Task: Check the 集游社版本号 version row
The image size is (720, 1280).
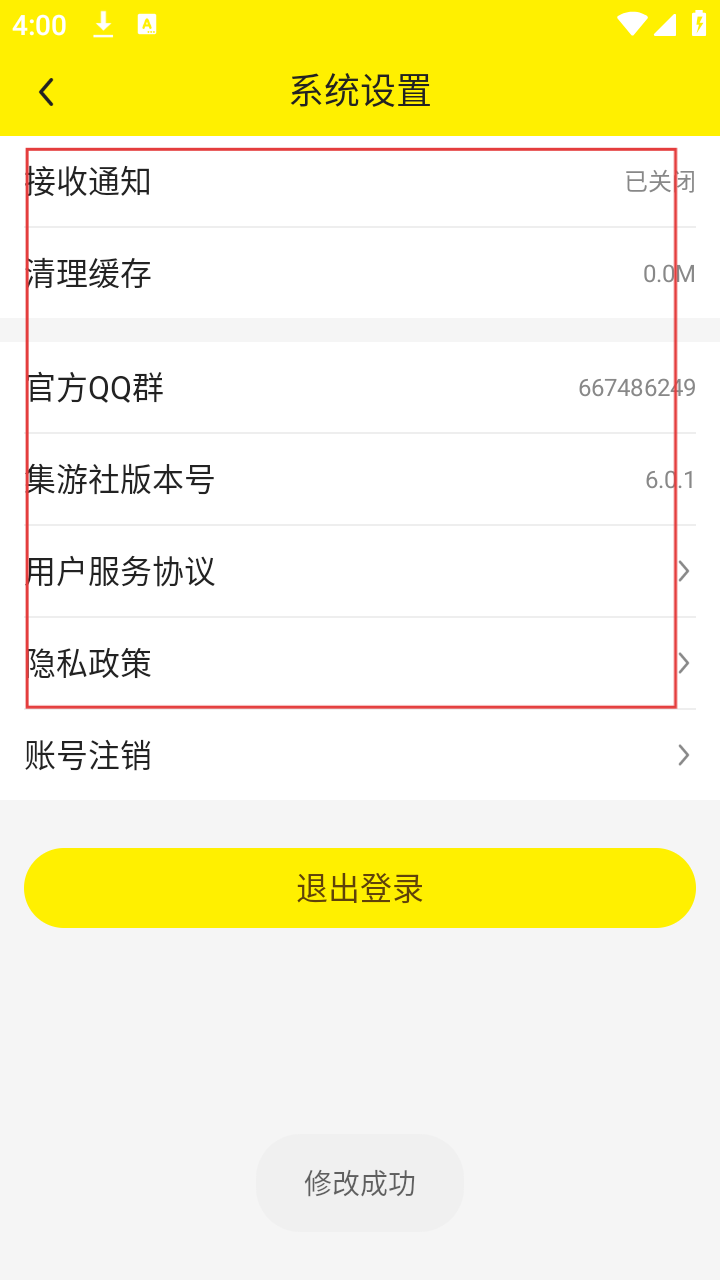Action: coord(360,480)
